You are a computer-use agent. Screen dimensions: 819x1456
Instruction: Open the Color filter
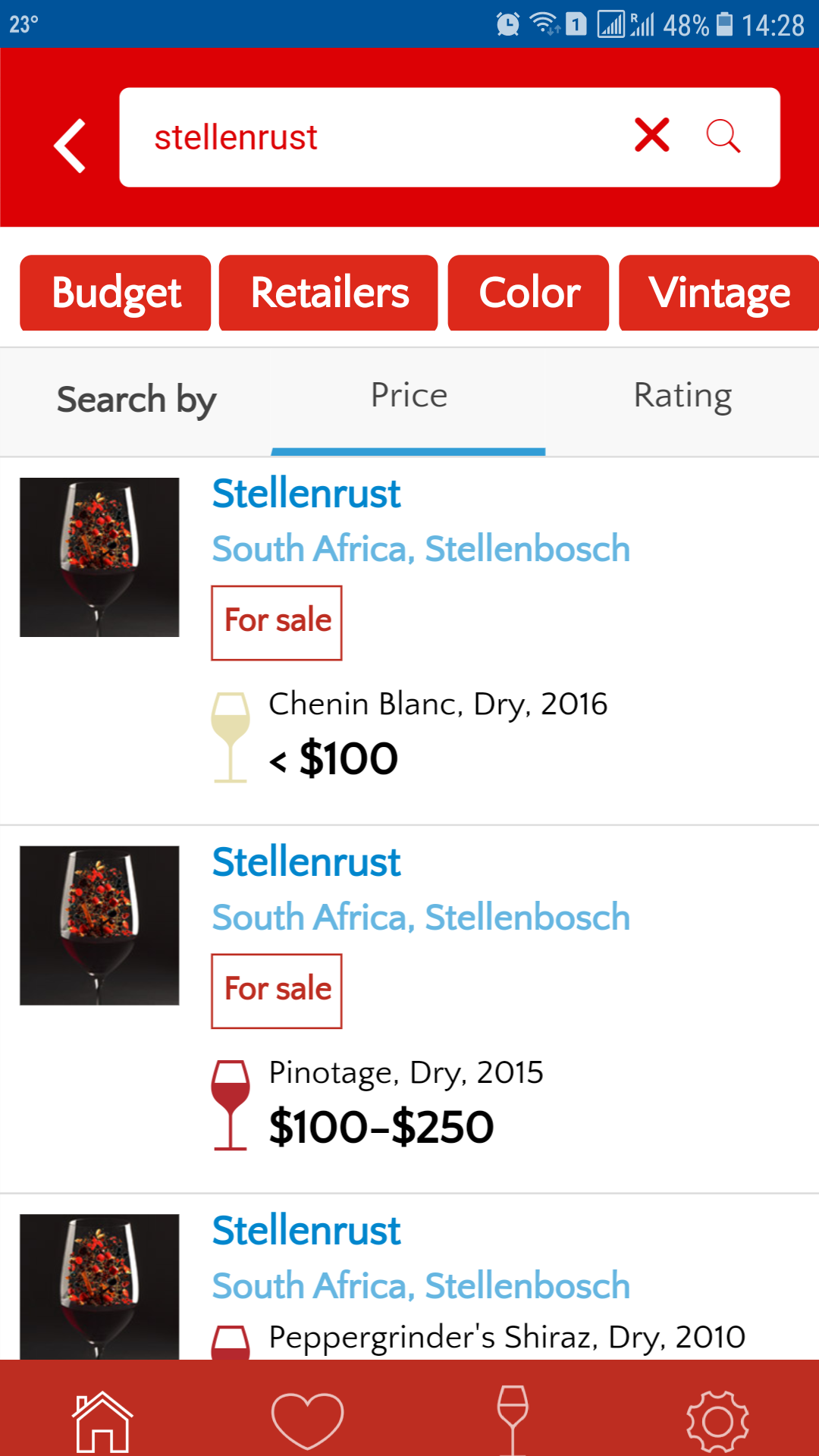tap(529, 293)
